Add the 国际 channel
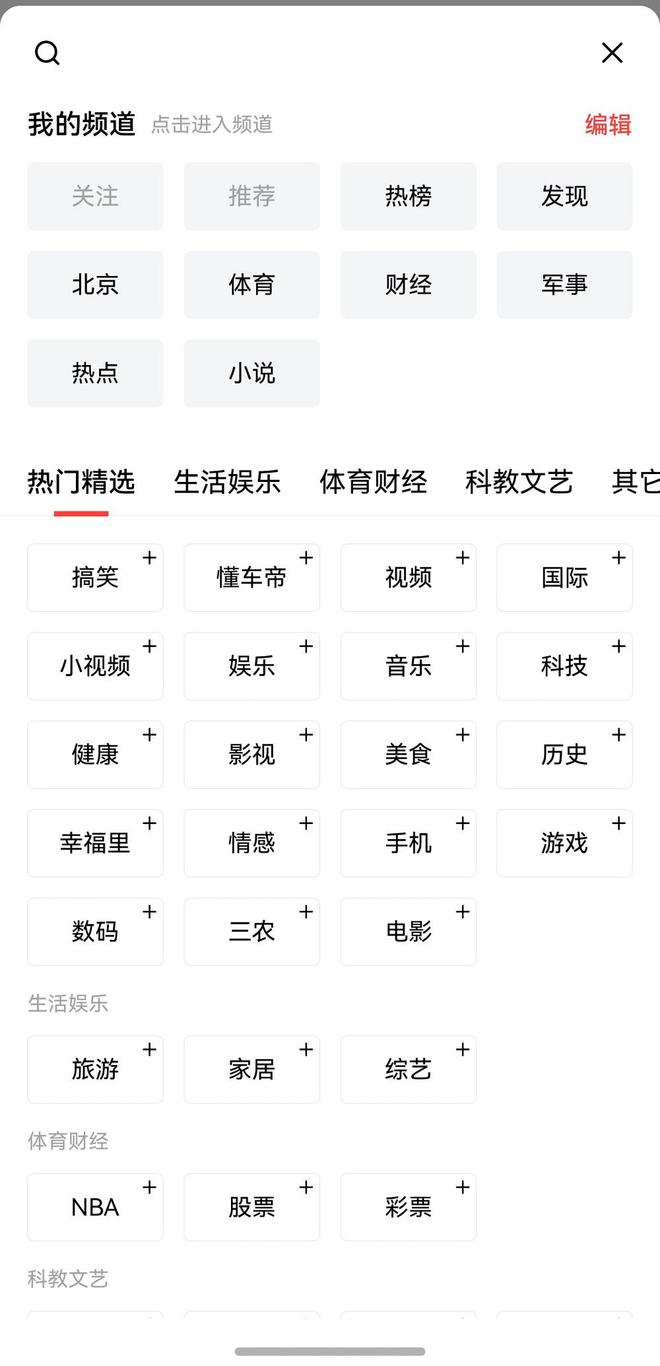Screen dimensions: 660x1366 (564, 577)
